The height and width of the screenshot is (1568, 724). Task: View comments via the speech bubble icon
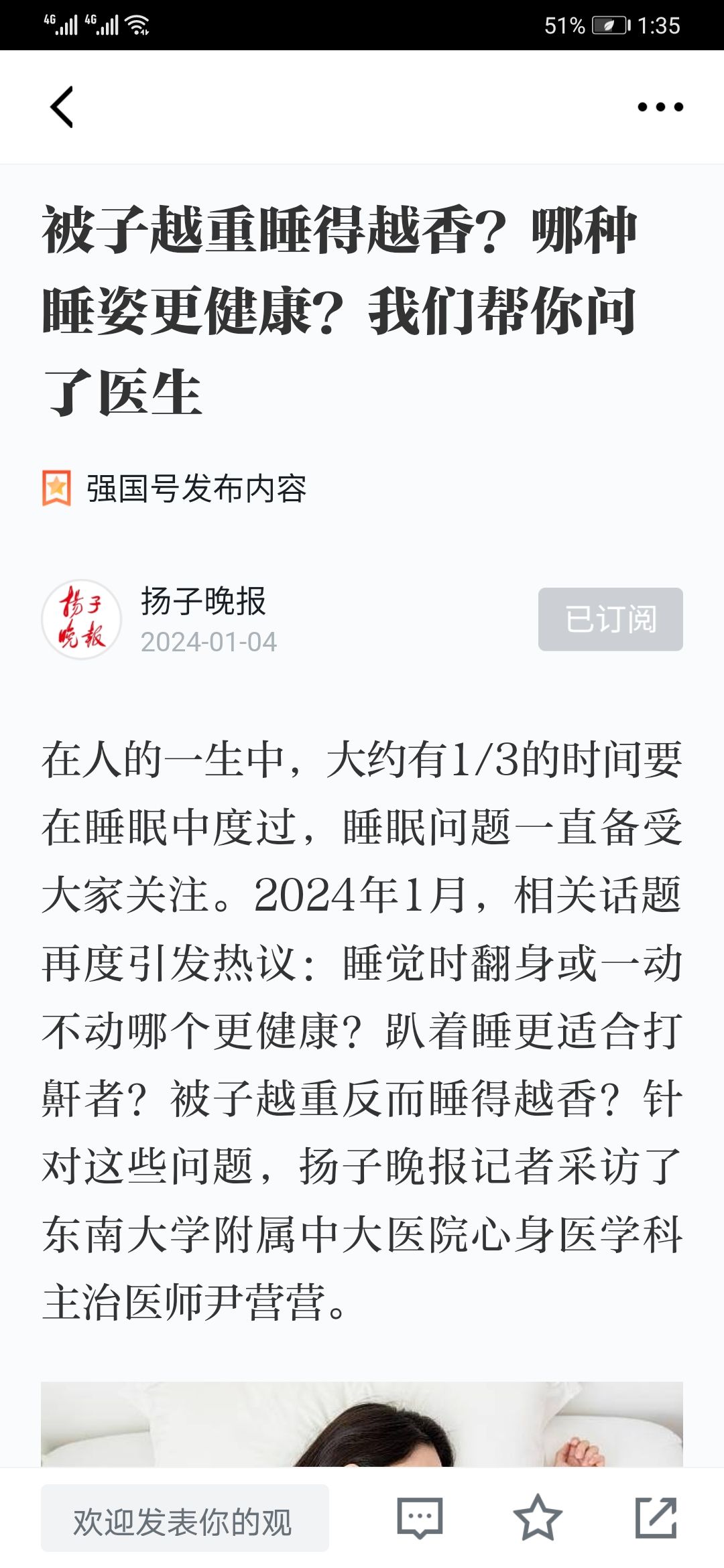pyautogui.click(x=420, y=1518)
